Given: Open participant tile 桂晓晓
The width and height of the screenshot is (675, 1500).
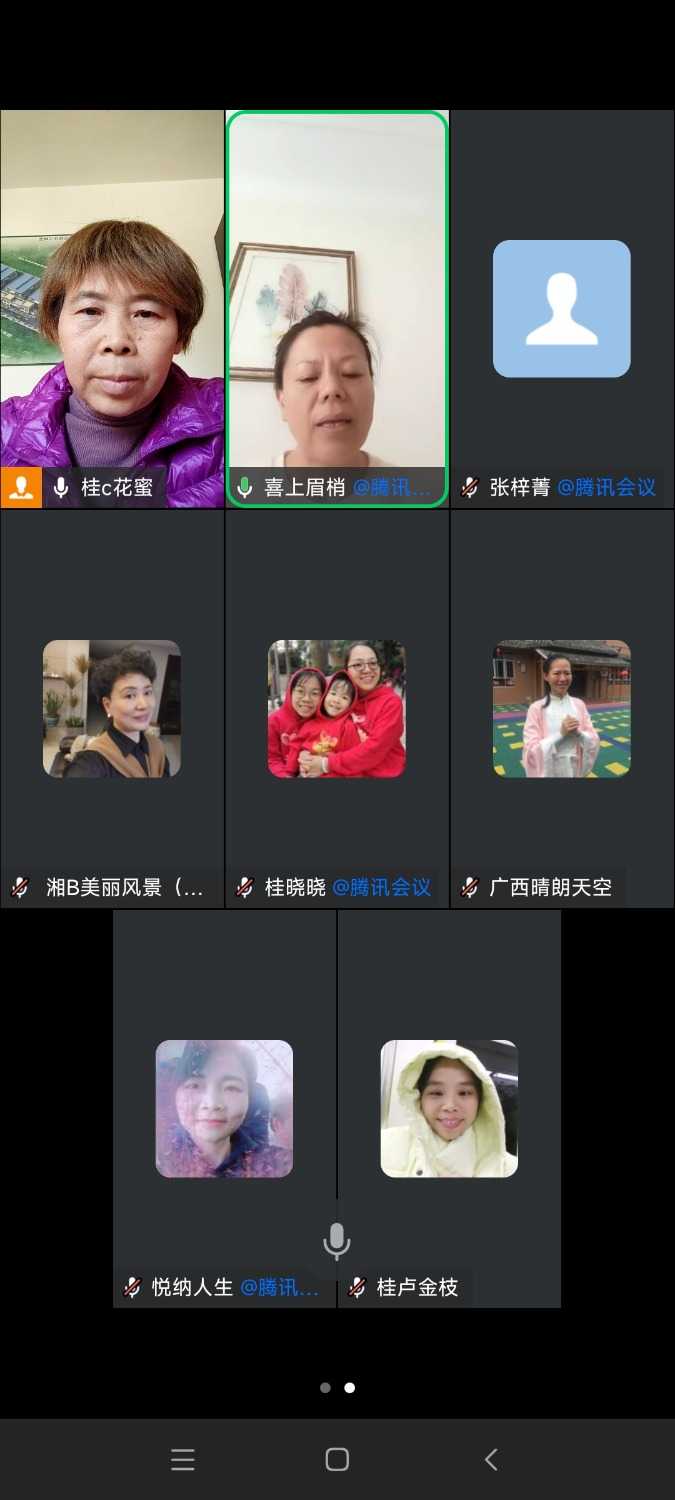Looking at the screenshot, I should click(x=337, y=708).
